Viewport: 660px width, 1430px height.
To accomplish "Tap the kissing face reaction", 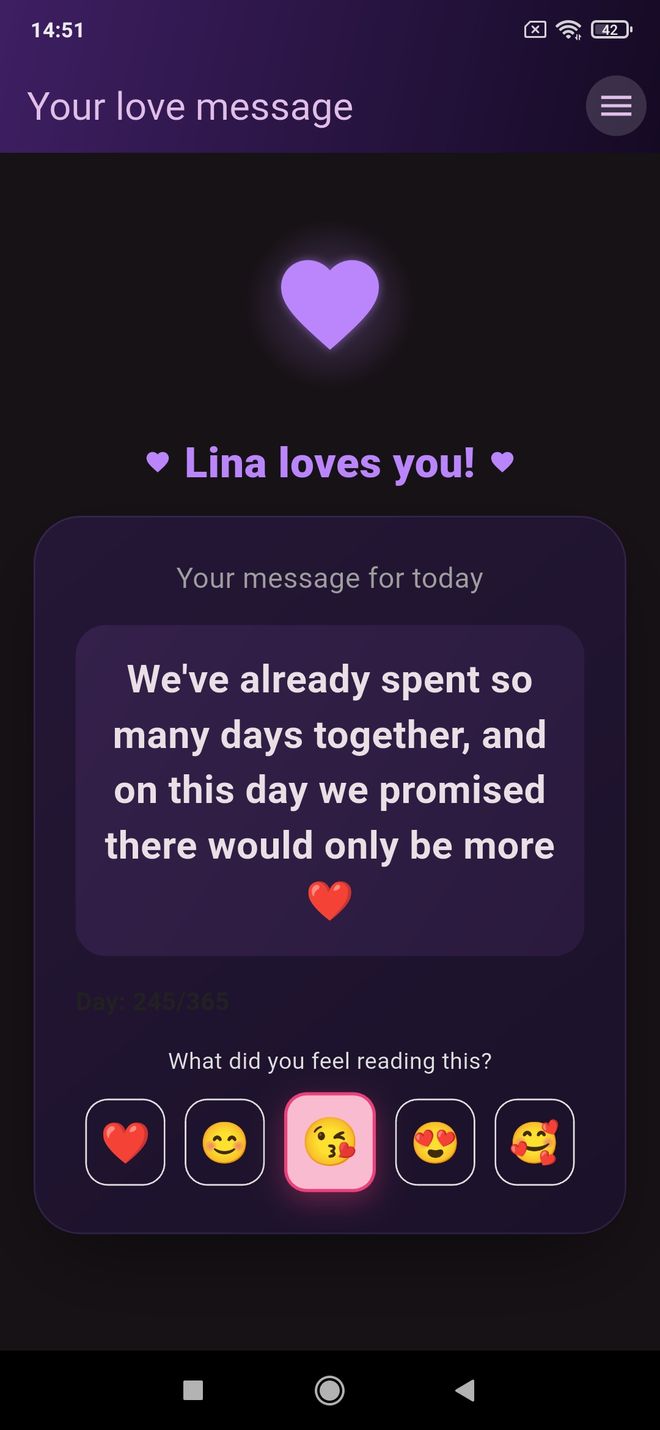I will 330,1142.
